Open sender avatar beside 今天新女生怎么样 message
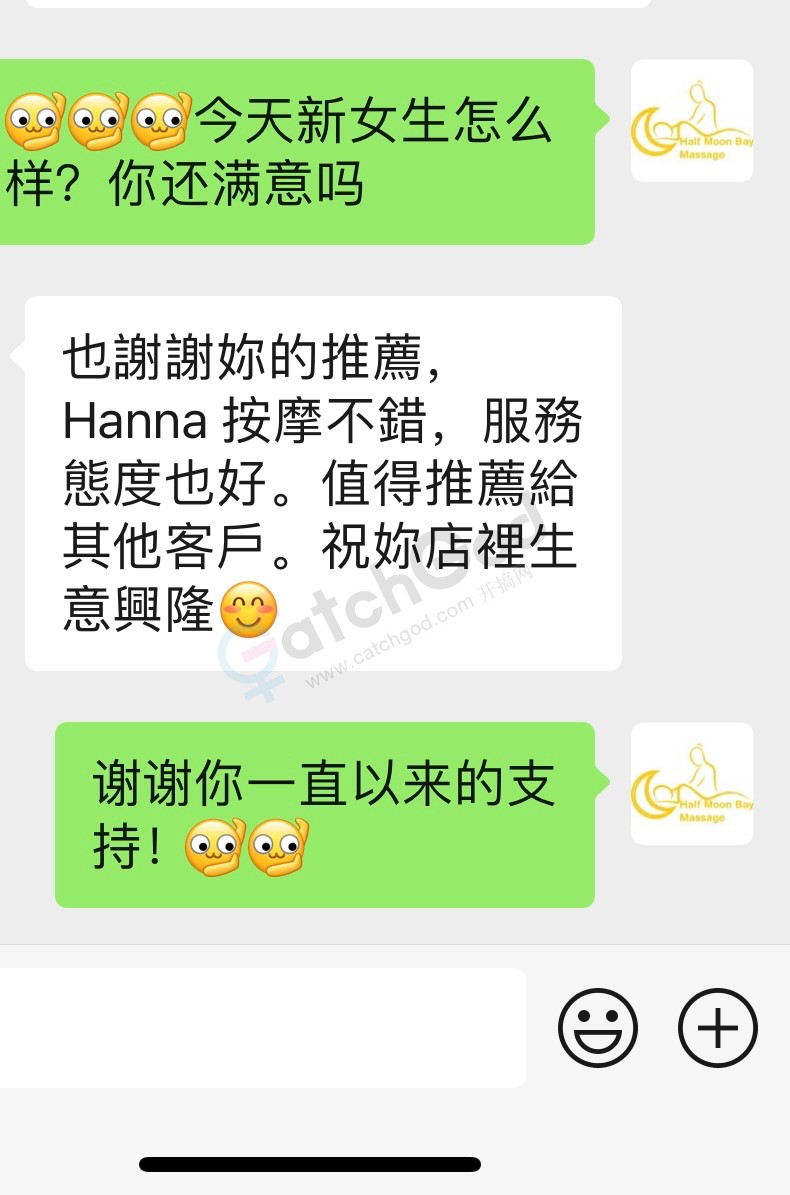The image size is (790, 1195). pos(692,121)
